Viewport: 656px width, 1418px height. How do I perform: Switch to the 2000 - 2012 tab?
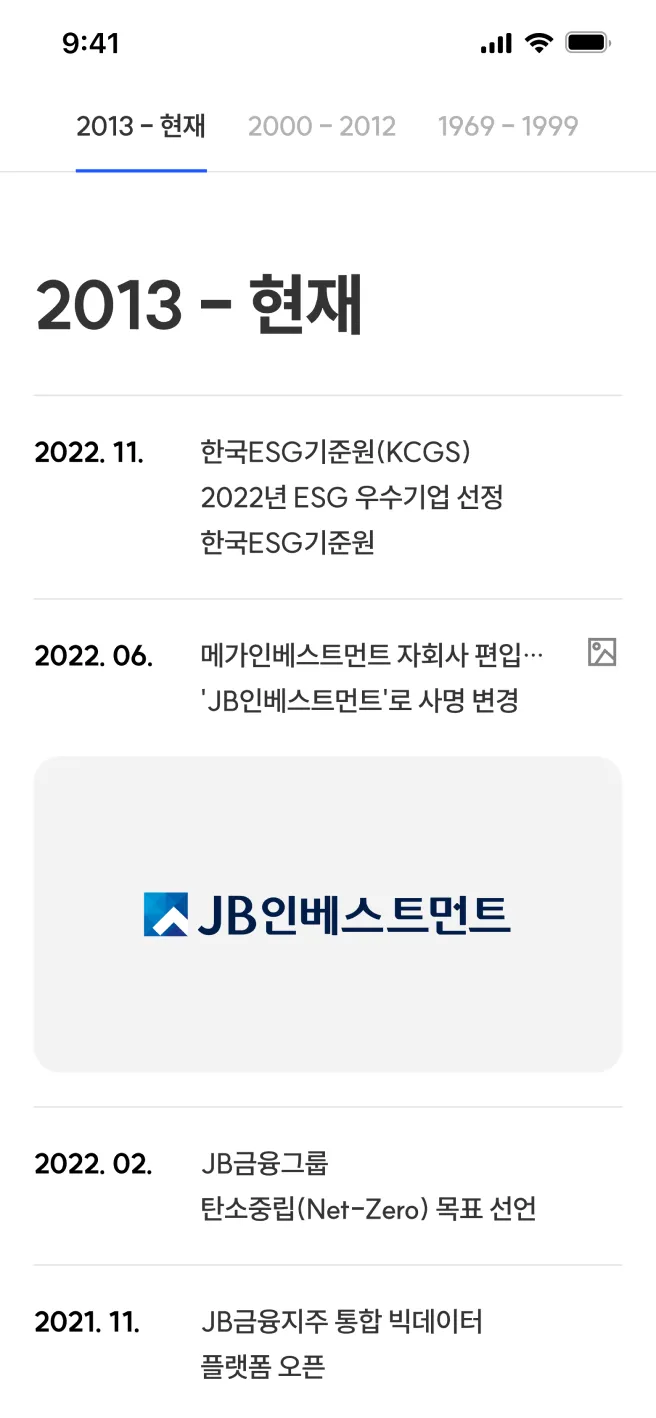point(322,126)
